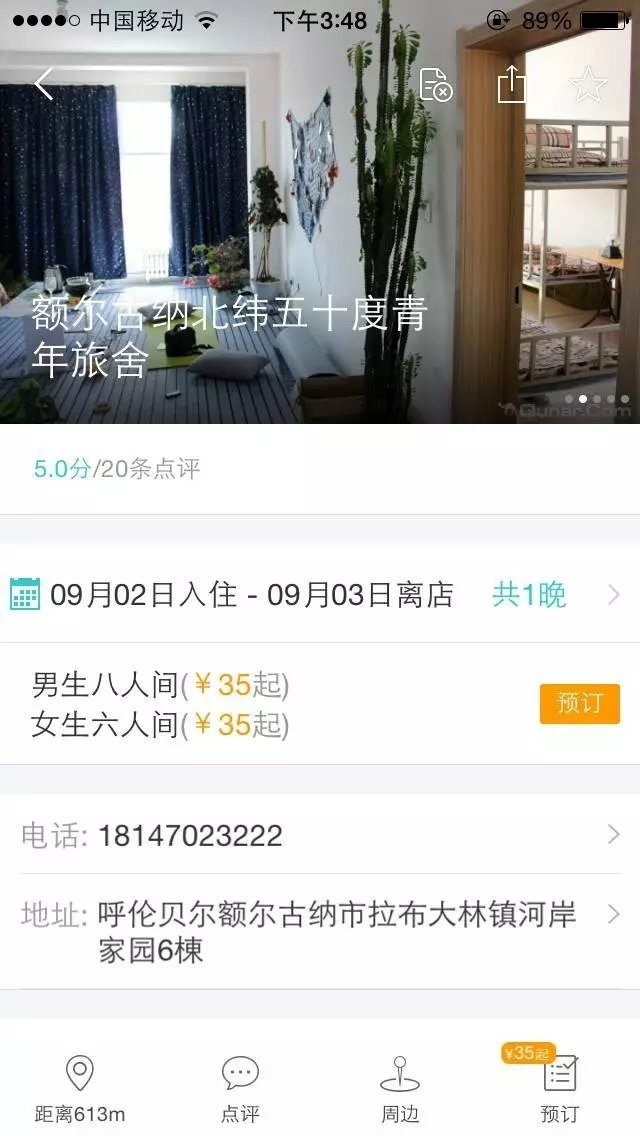Tap the 距离613m location tab
Image resolution: width=640 pixels, height=1136 pixels.
[80, 1088]
